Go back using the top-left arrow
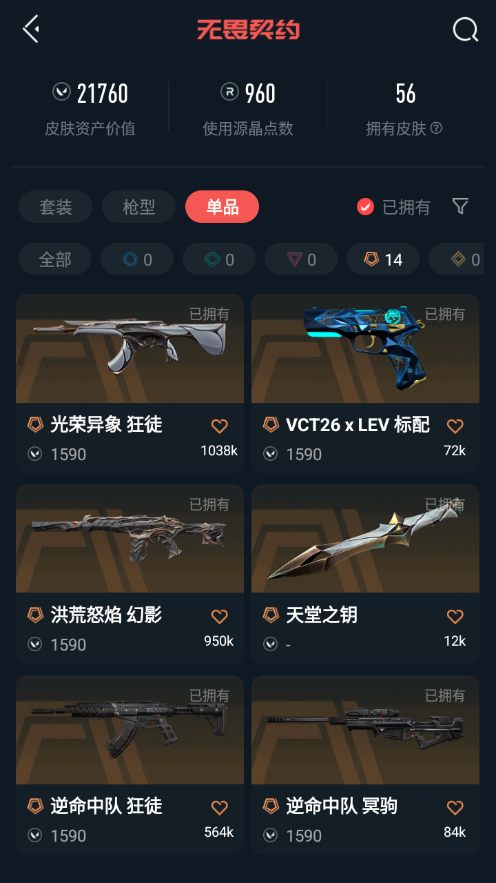The width and height of the screenshot is (496, 883). point(31,29)
